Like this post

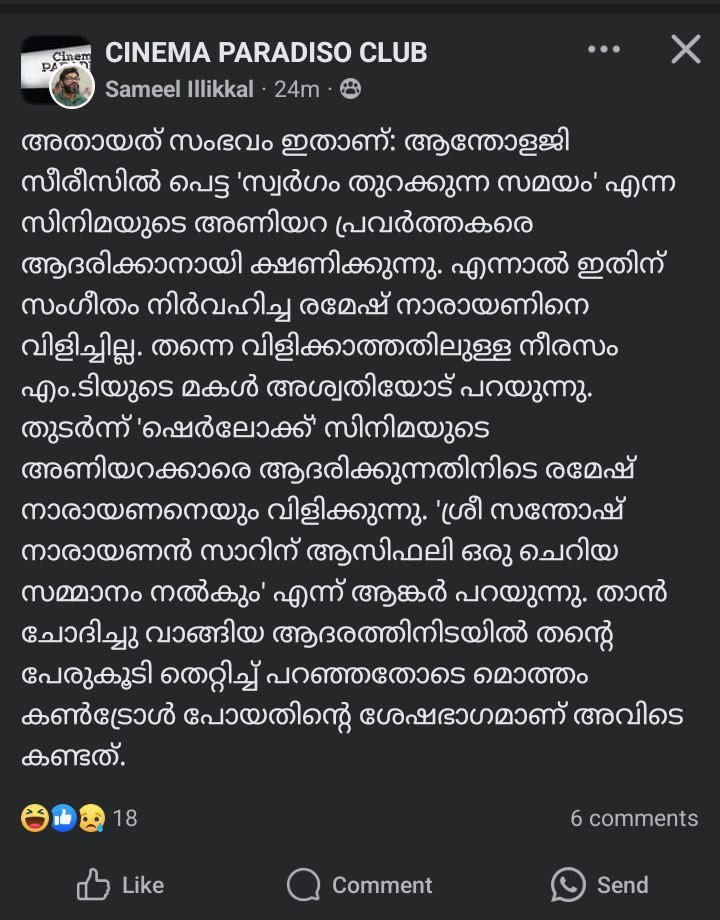120,885
